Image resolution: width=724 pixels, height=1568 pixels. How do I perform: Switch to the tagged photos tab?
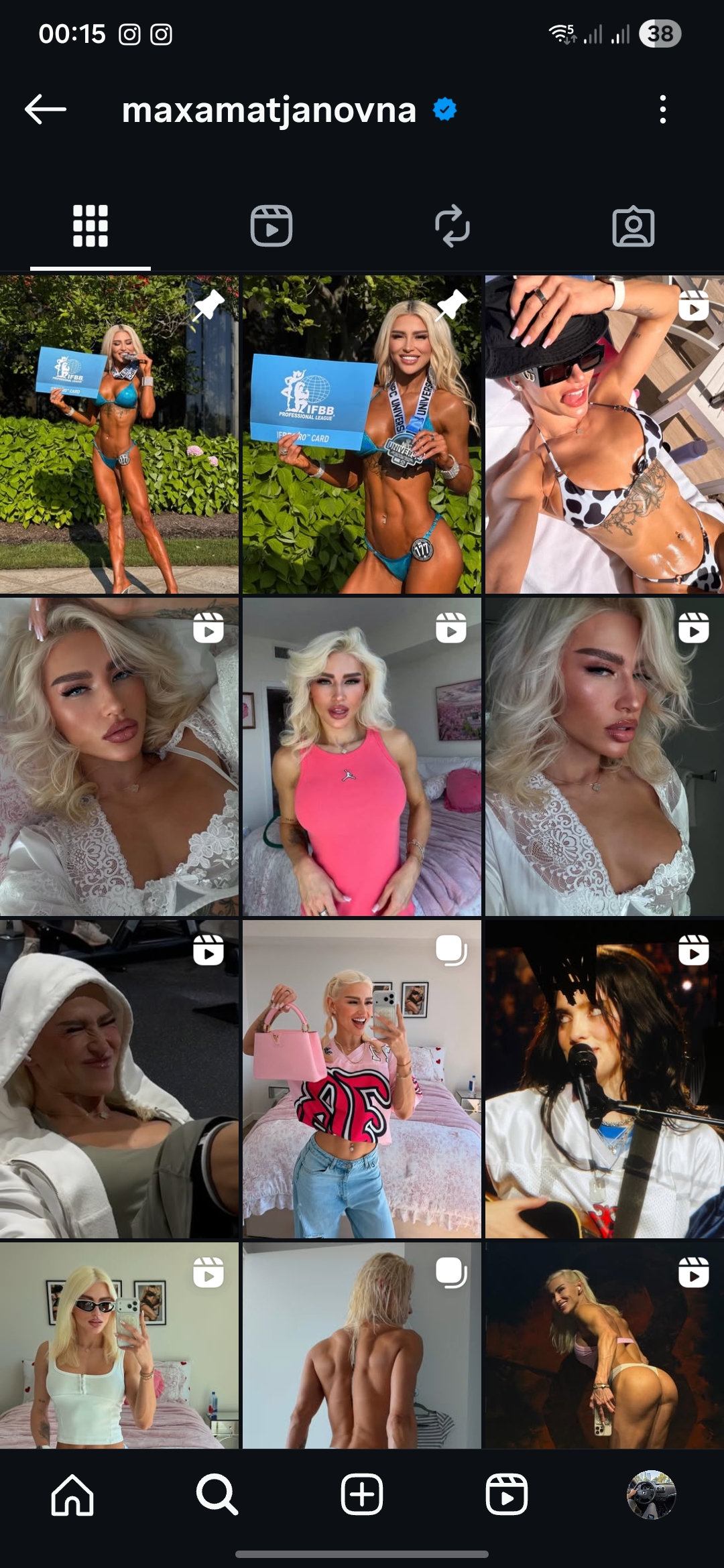(x=633, y=226)
